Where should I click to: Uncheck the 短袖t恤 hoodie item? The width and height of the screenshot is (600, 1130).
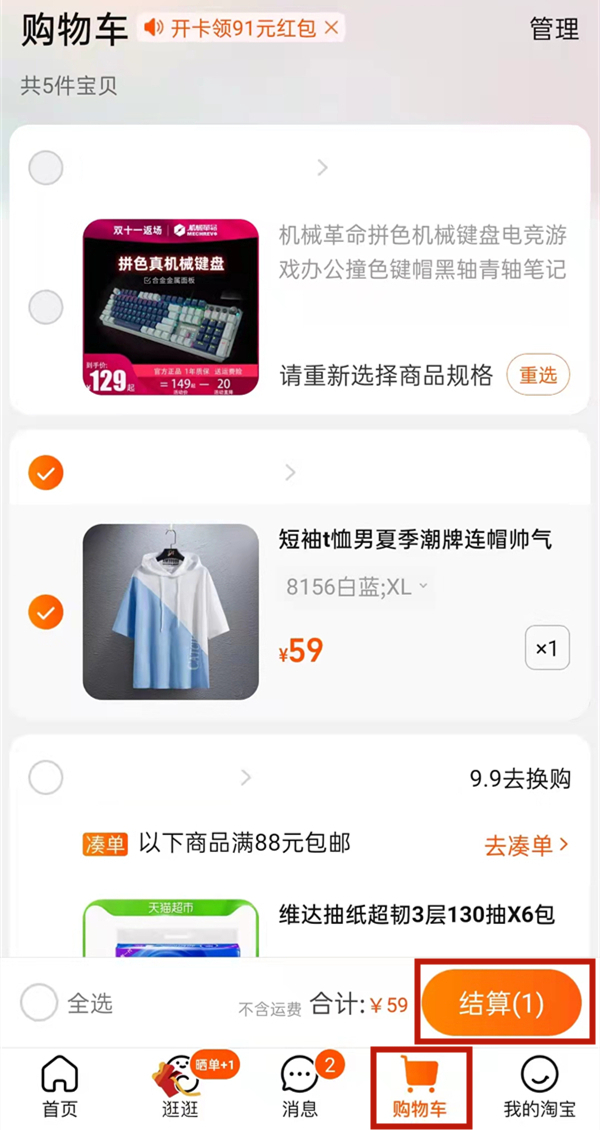tap(46, 611)
